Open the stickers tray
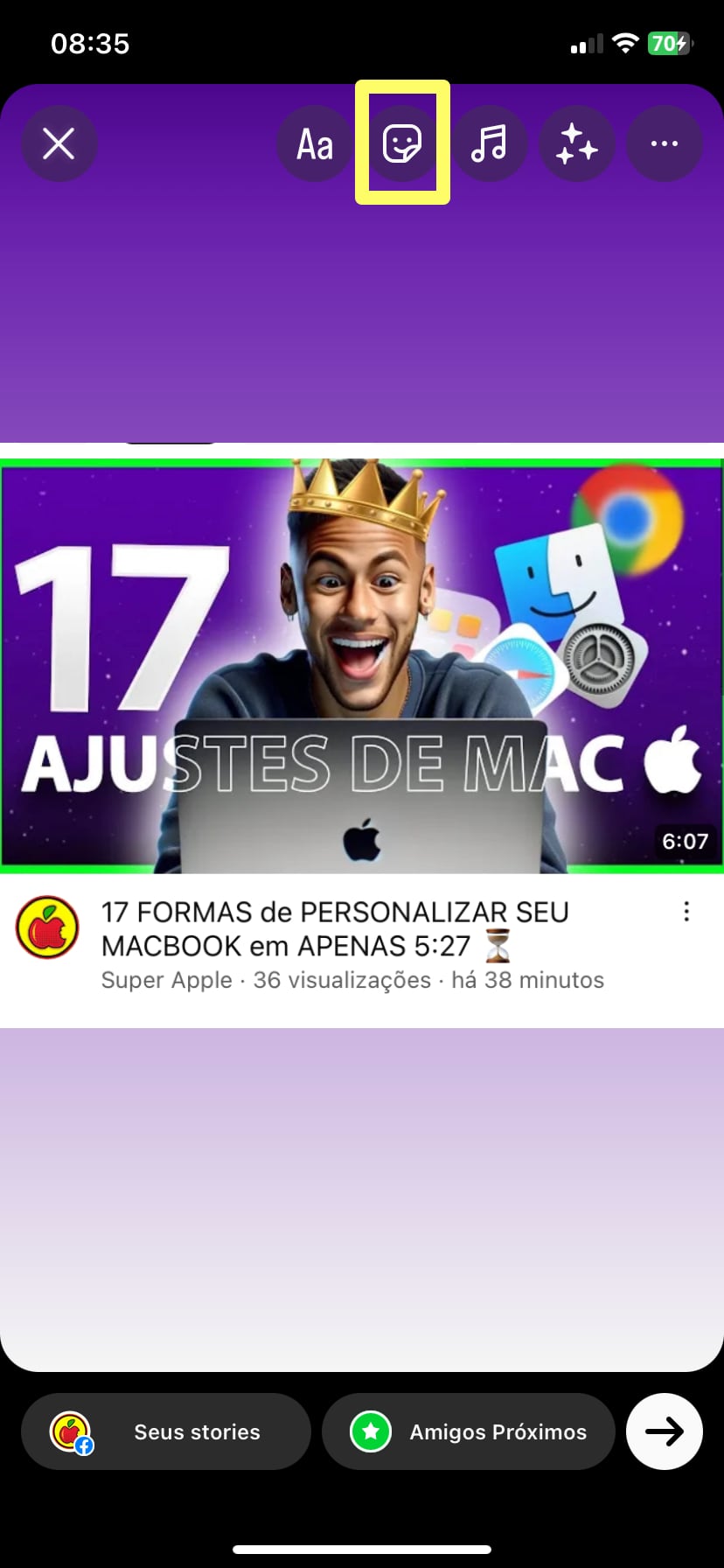 pyautogui.click(x=402, y=143)
